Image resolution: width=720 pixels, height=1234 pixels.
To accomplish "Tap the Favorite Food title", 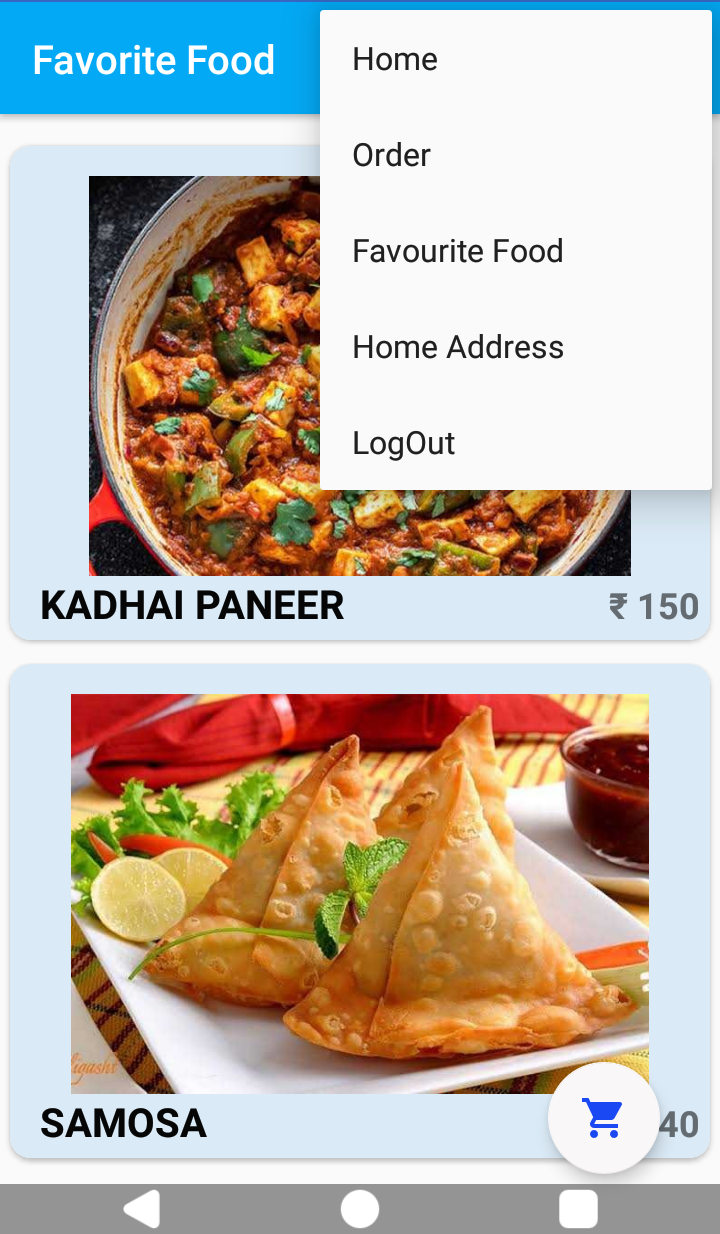I will click(154, 60).
